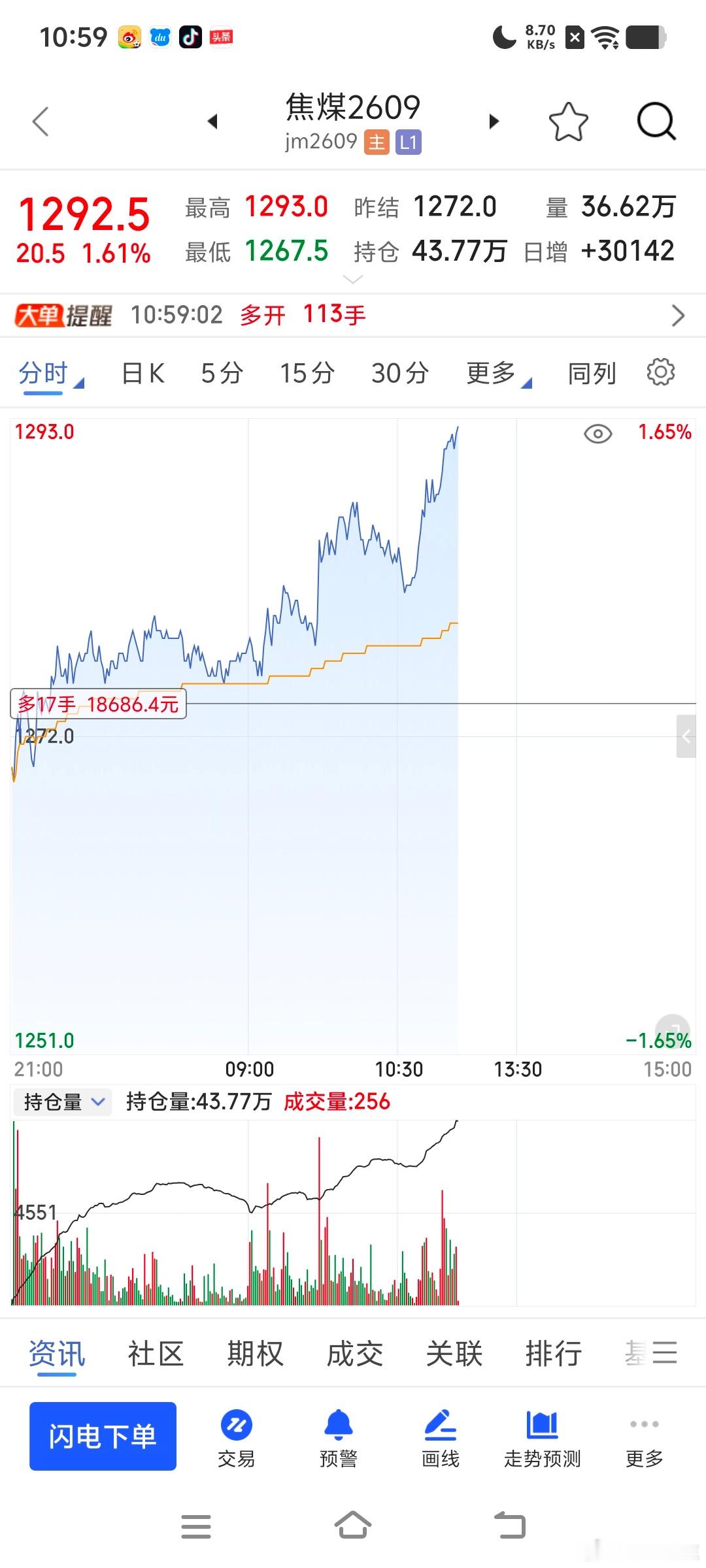706x1568 pixels.
Task: Open the 大单提醒 alert row
Action: point(353,315)
